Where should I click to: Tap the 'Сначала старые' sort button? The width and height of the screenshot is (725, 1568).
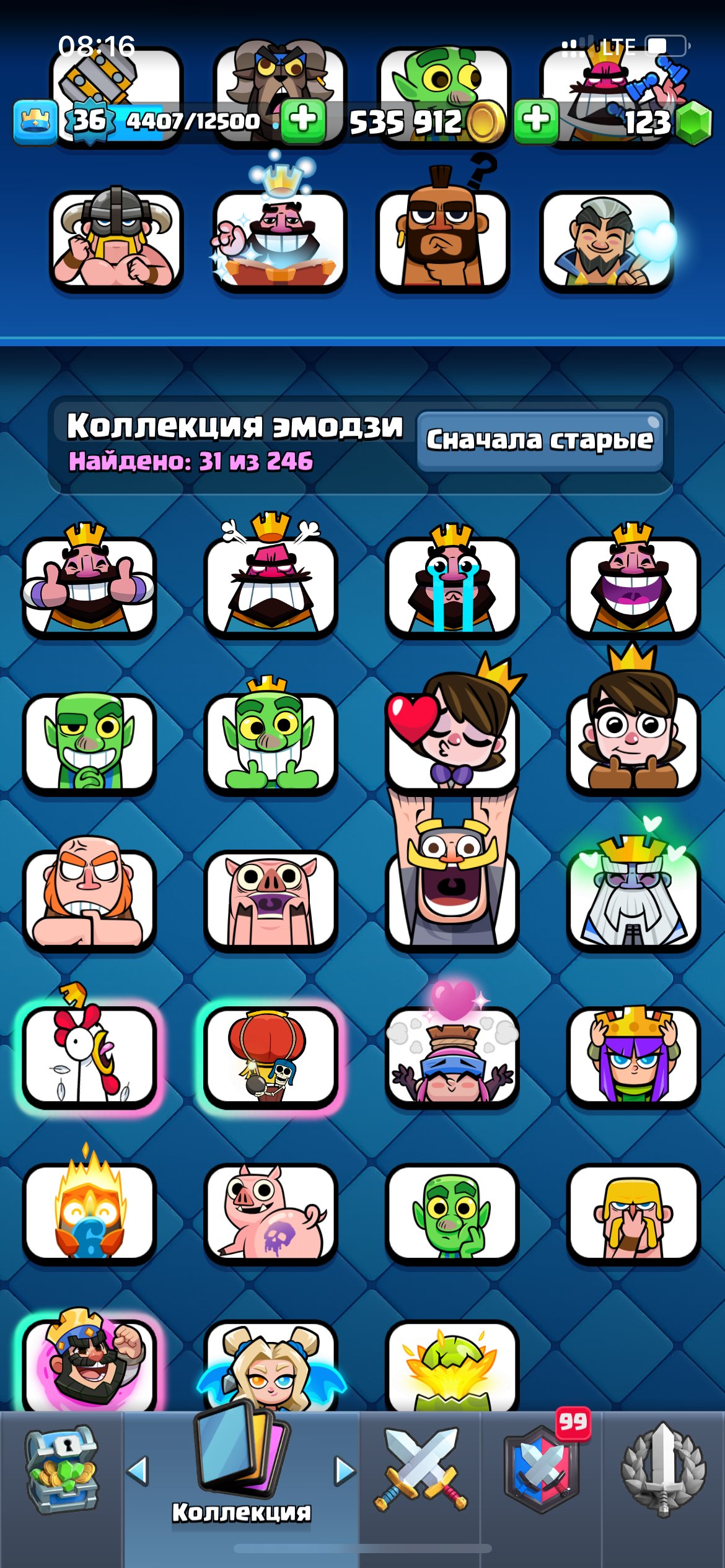(540, 440)
